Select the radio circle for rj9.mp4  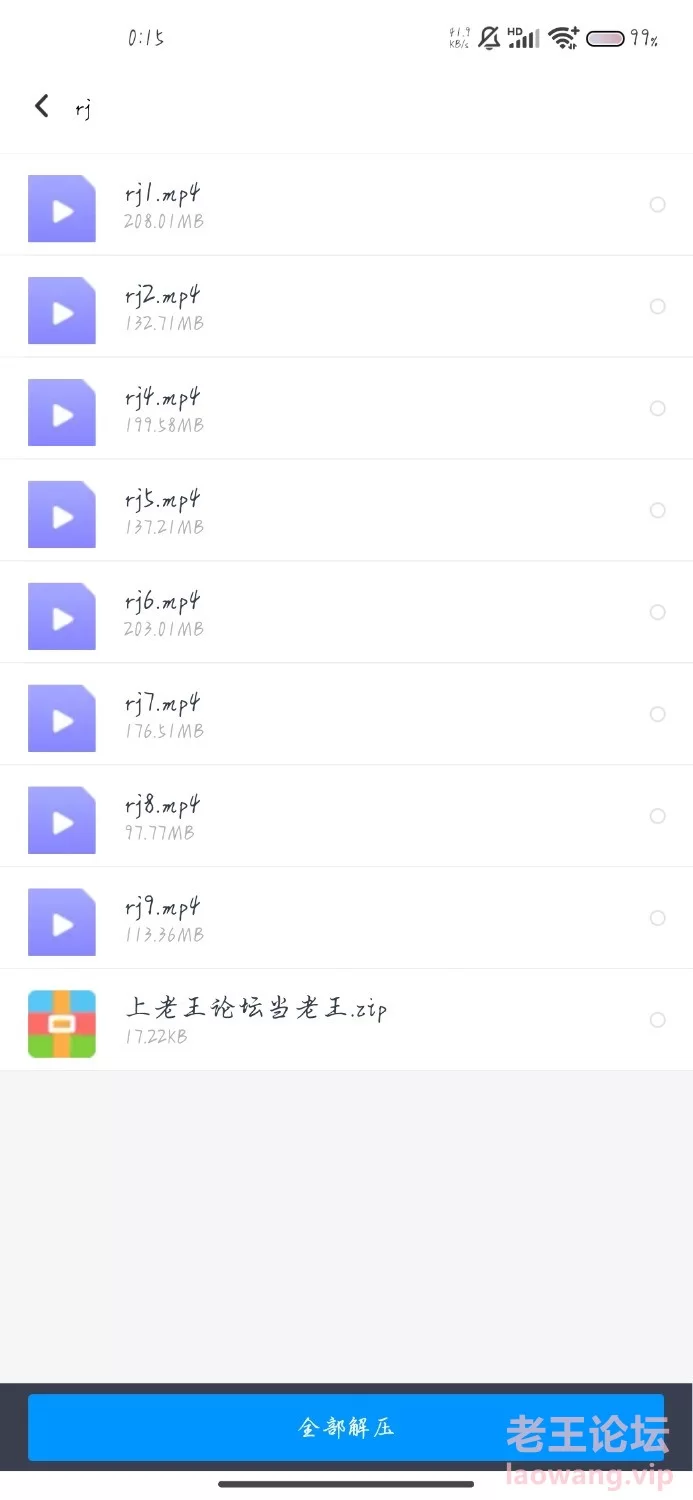click(657, 919)
